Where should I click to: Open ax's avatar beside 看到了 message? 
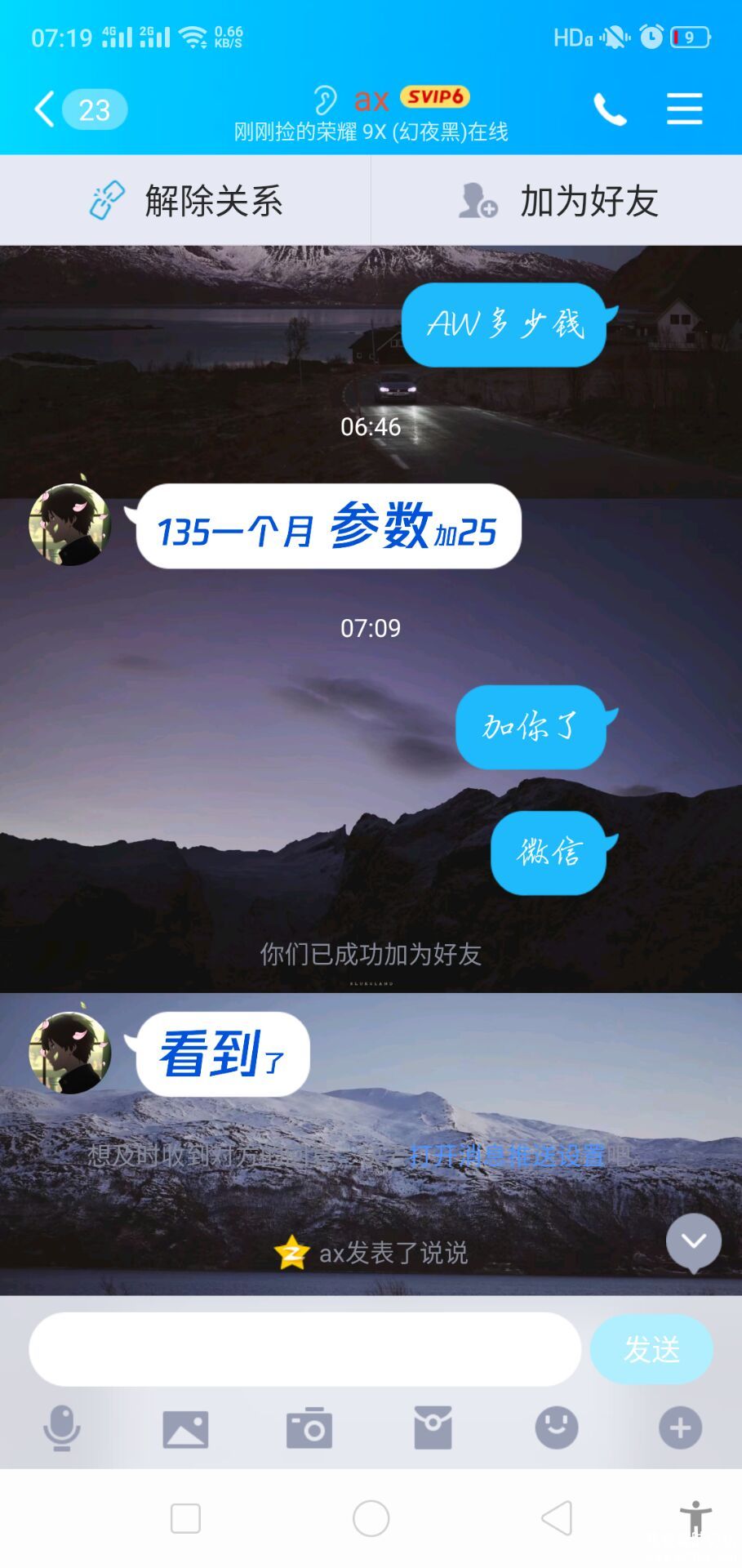point(69,1053)
